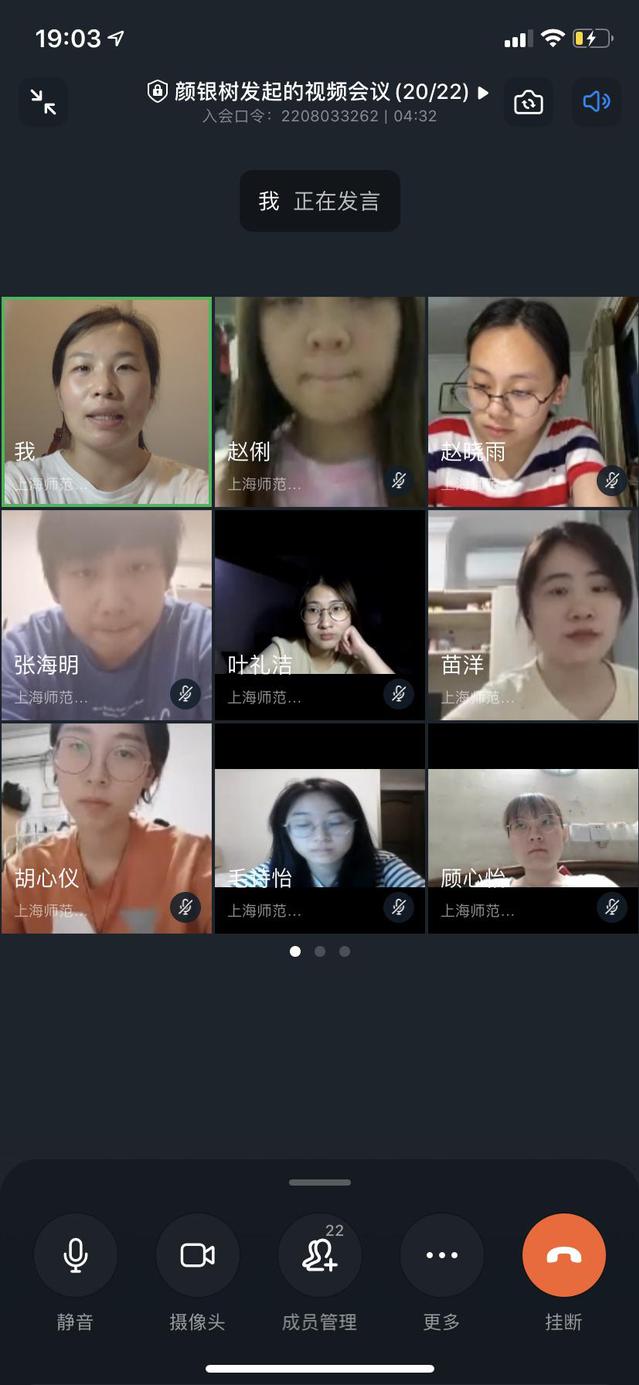Expand the meeting title details arrow

pyautogui.click(x=484, y=93)
